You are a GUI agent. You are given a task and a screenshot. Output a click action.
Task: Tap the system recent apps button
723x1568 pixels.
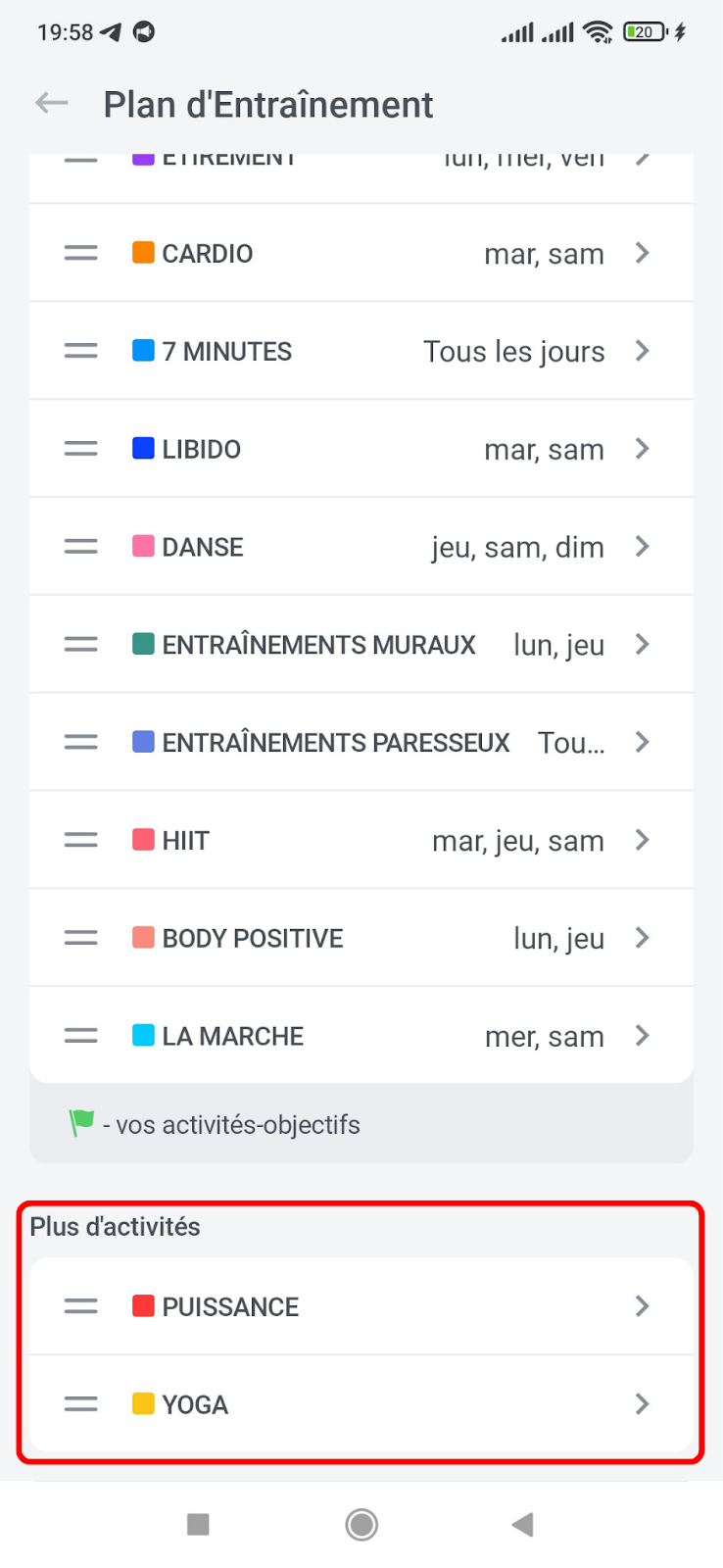pos(198,1524)
